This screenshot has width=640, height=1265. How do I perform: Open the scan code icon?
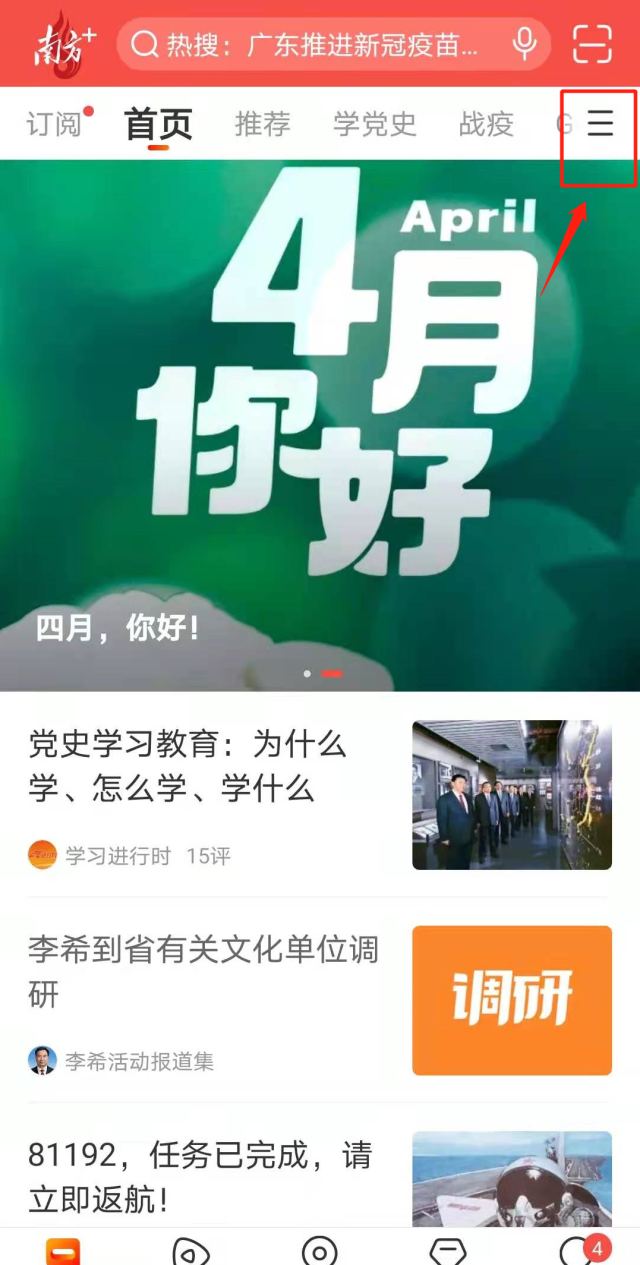592,44
